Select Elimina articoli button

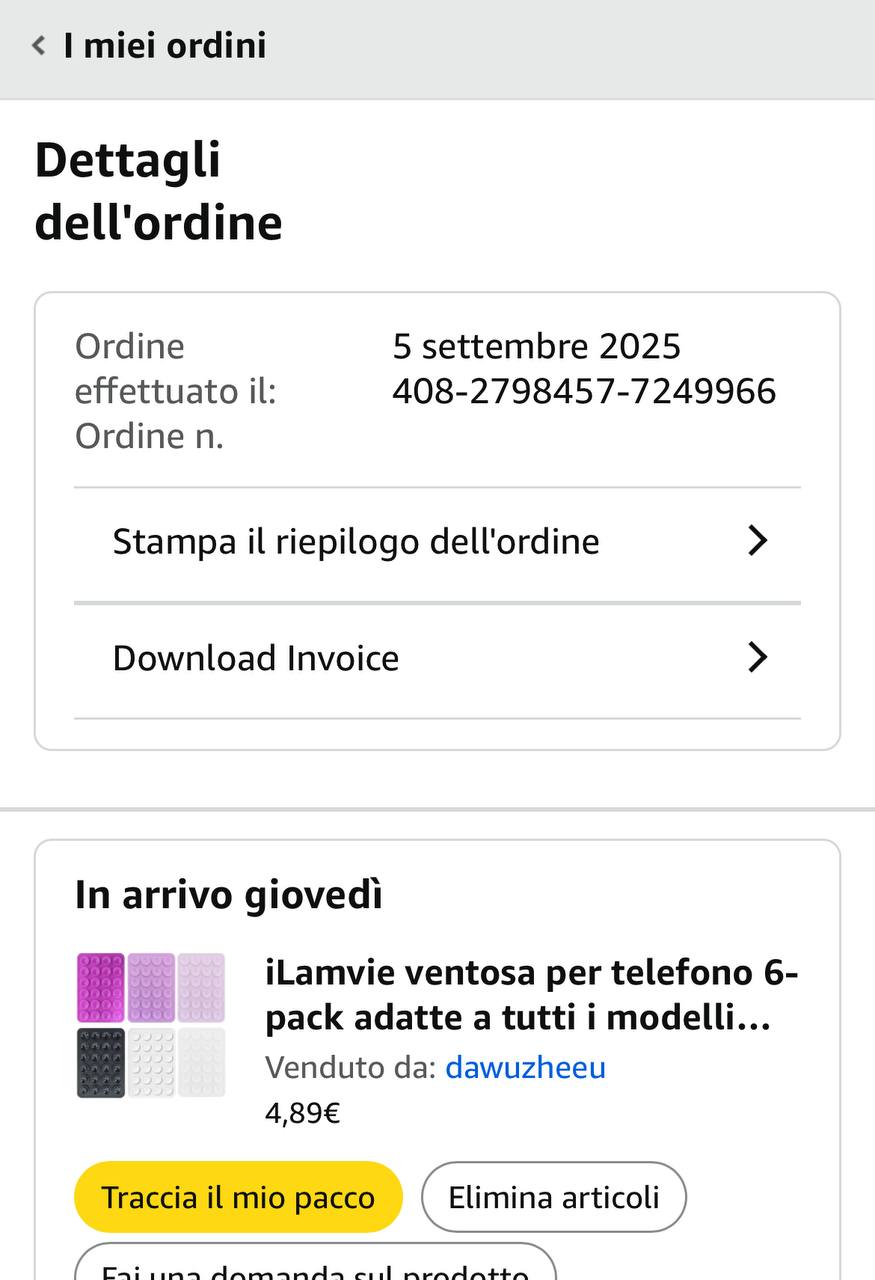coord(553,1197)
